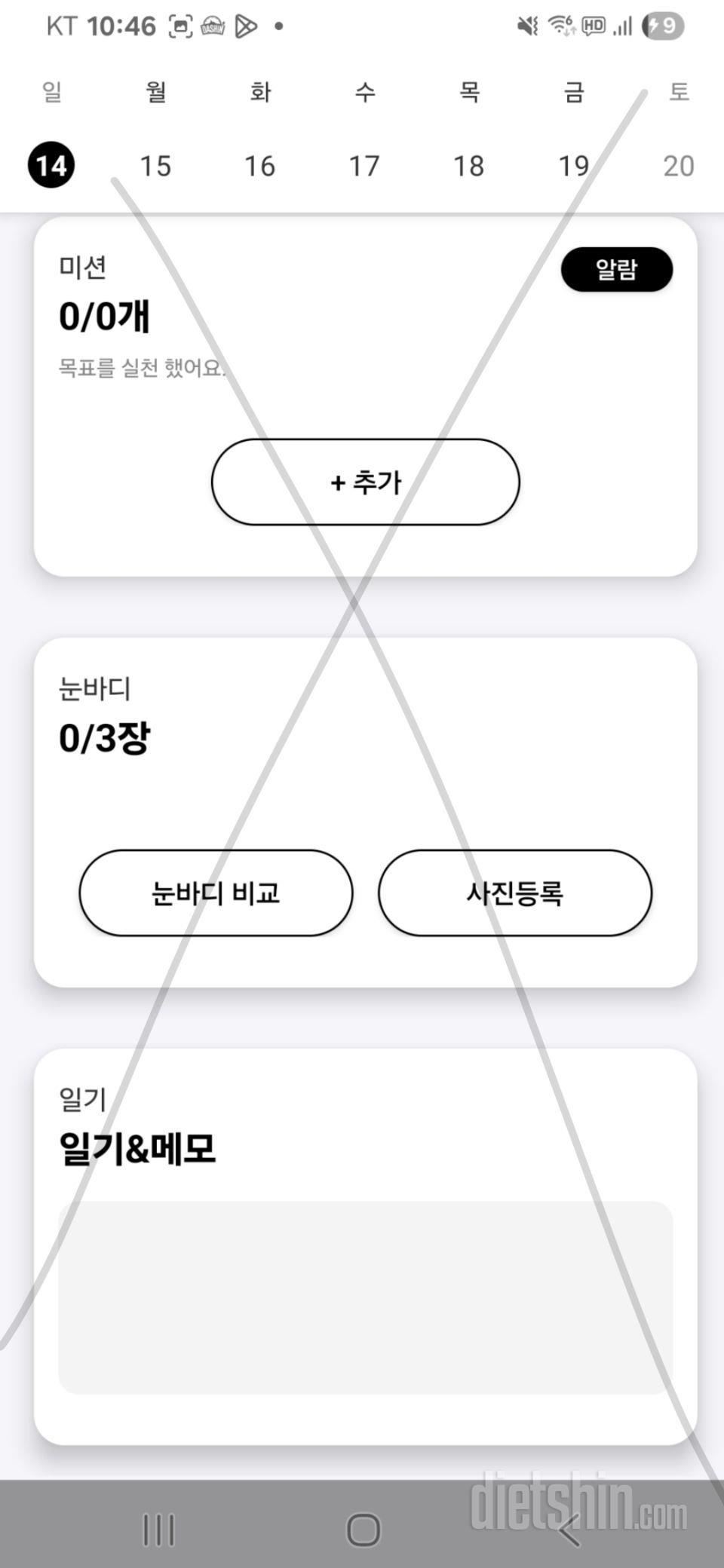Select date 20 in the week calendar
Viewport: 724px width, 1568px height.
pyautogui.click(x=678, y=166)
